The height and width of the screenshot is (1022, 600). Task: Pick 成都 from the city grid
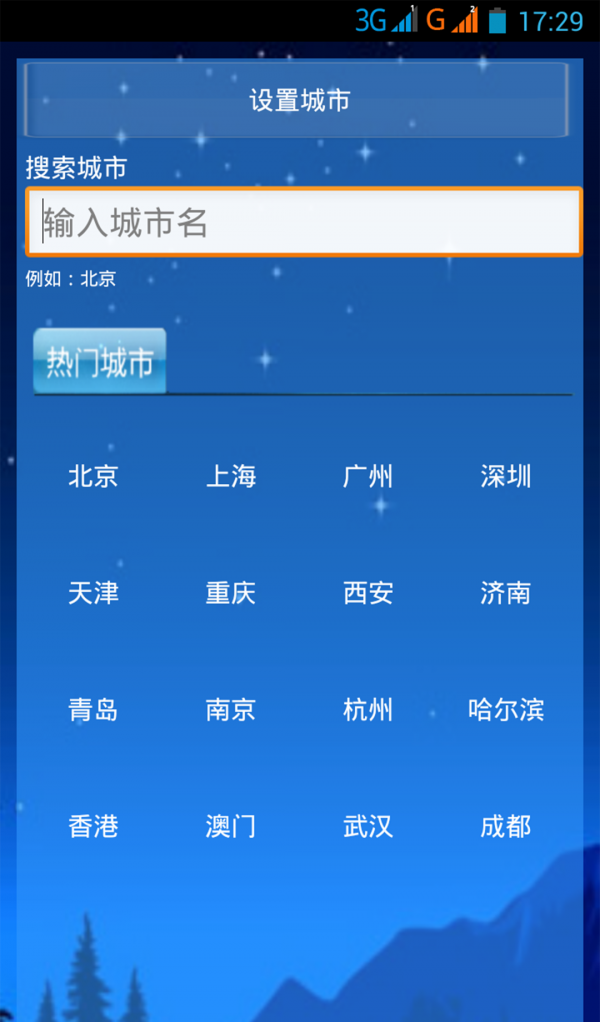(505, 826)
